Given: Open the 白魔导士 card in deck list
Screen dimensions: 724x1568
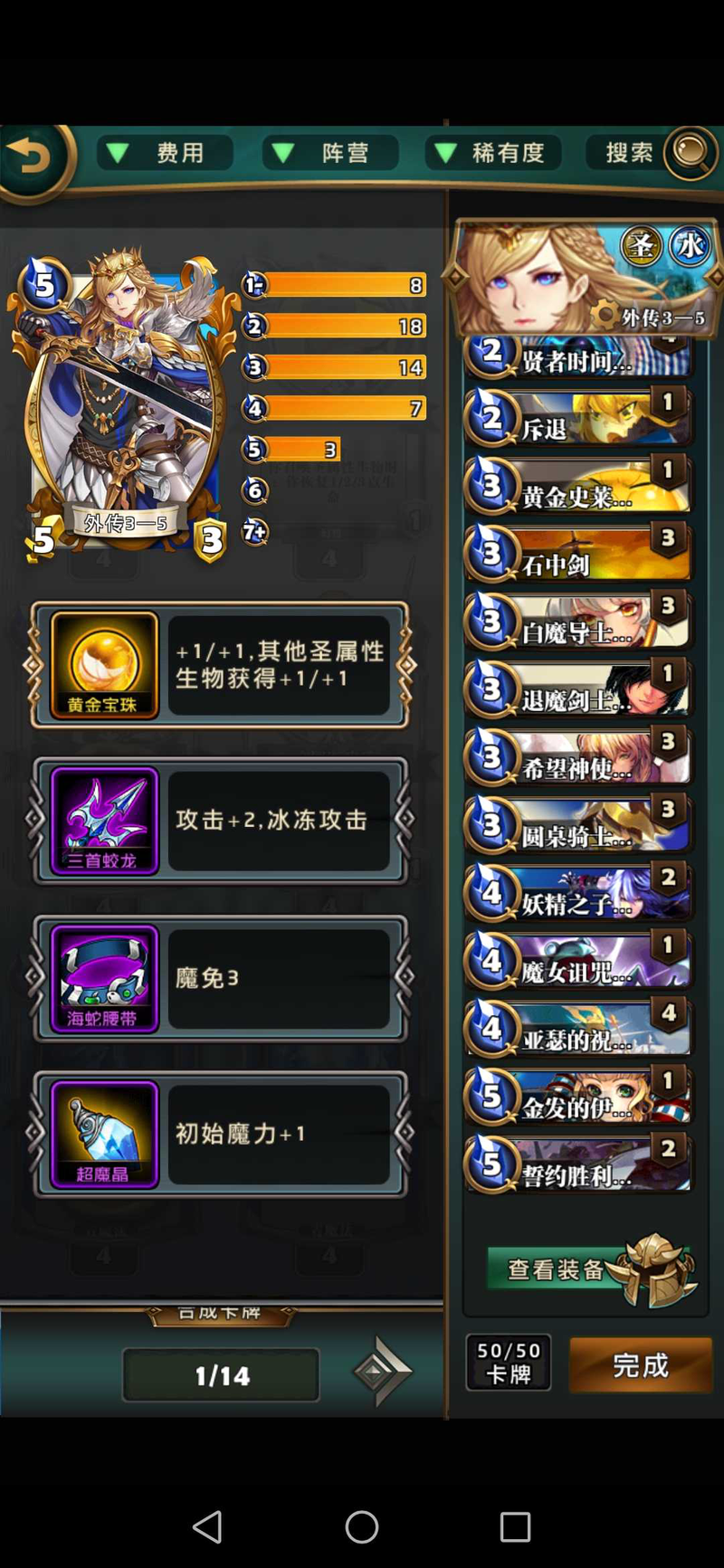Looking at the screenshot, I should 577,622.
